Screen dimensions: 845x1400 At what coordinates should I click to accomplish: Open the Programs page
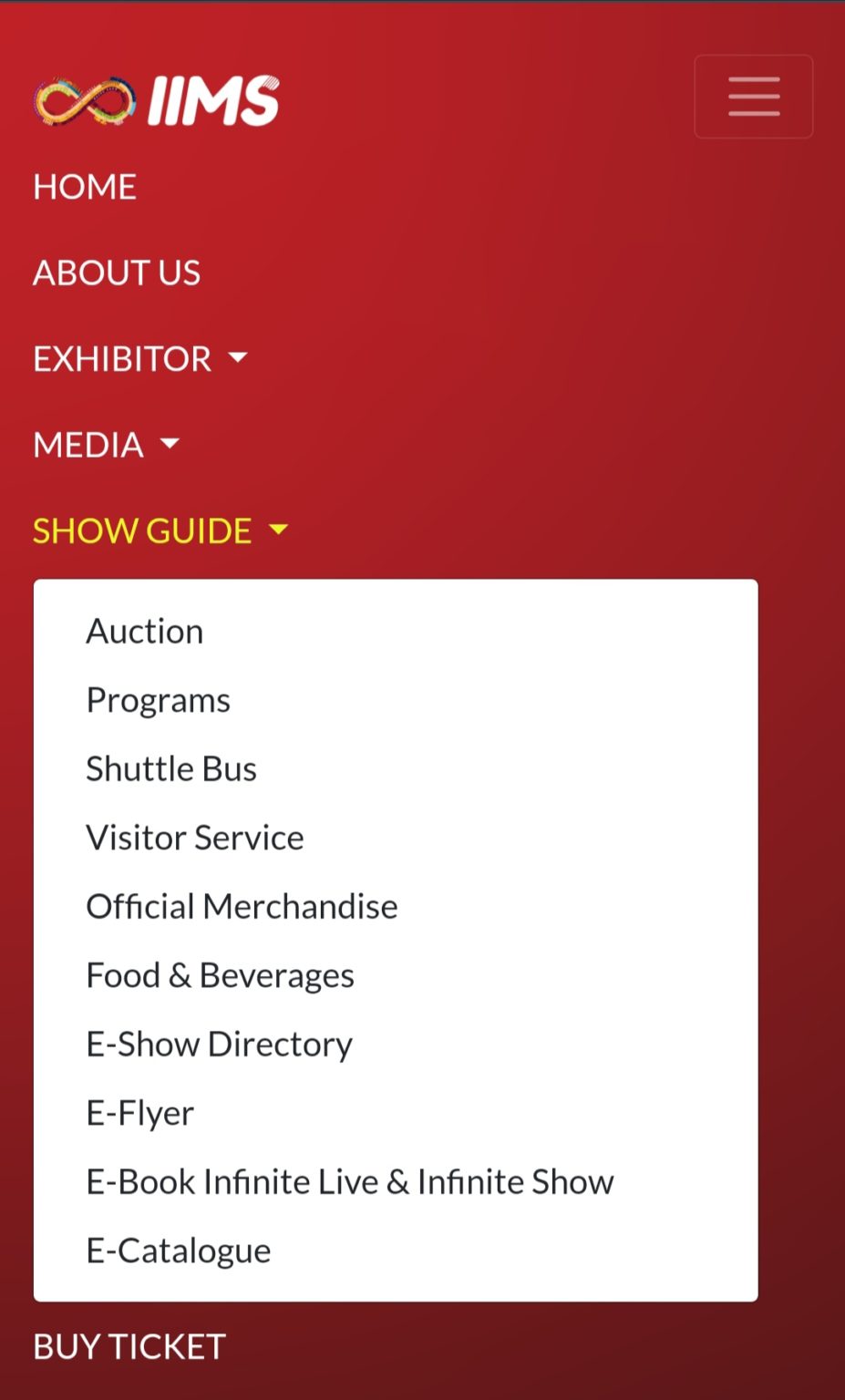point(159,700)
